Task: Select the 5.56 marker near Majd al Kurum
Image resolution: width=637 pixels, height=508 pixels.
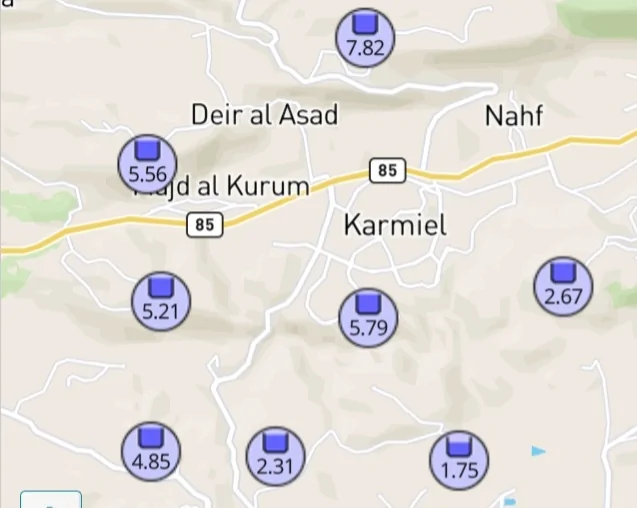Action: [x=148, y=163]
